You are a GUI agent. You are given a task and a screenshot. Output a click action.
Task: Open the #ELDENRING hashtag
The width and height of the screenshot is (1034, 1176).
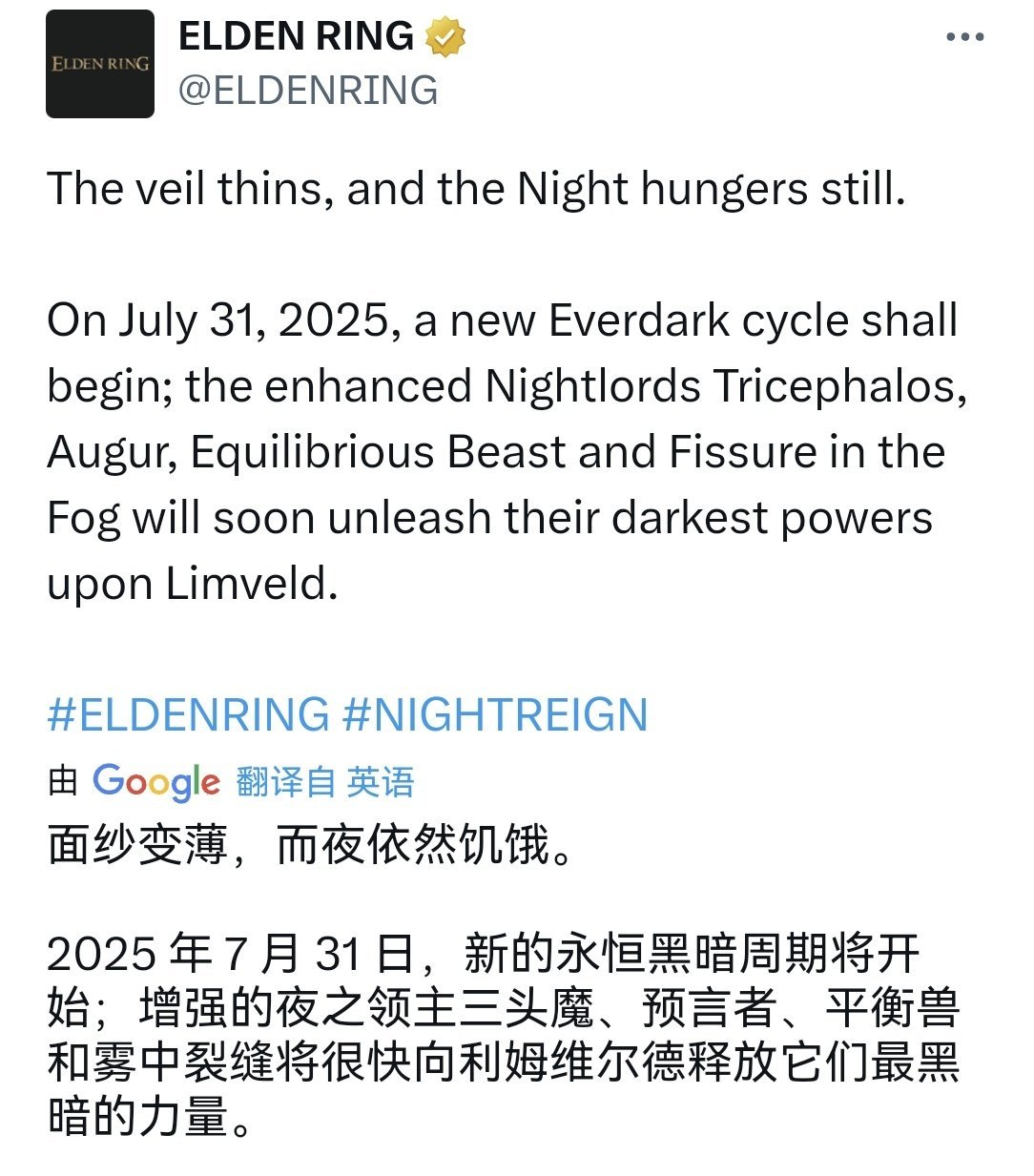pyautogui.click(x=188, y=714)
